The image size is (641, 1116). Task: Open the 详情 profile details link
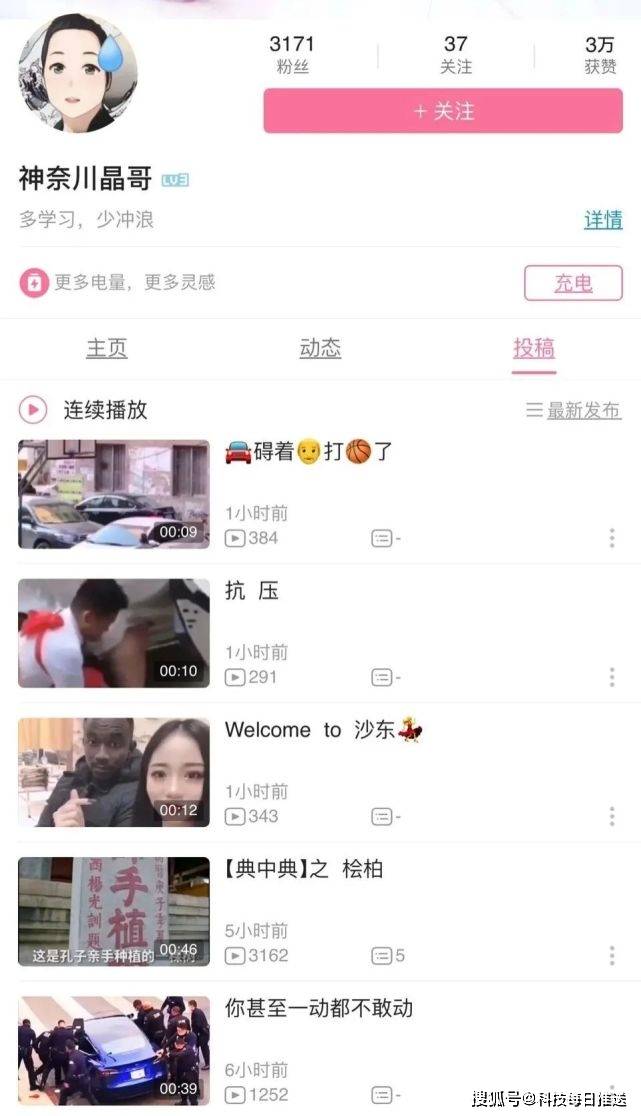[603, 220]
